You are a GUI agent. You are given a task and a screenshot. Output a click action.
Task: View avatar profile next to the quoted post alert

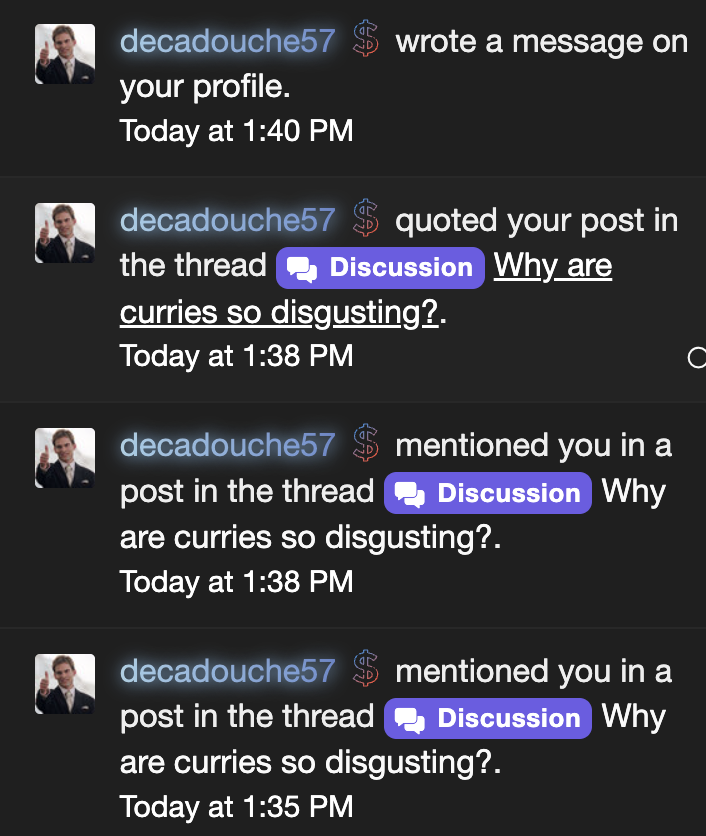pyautogui.click(x=65, y=233)
